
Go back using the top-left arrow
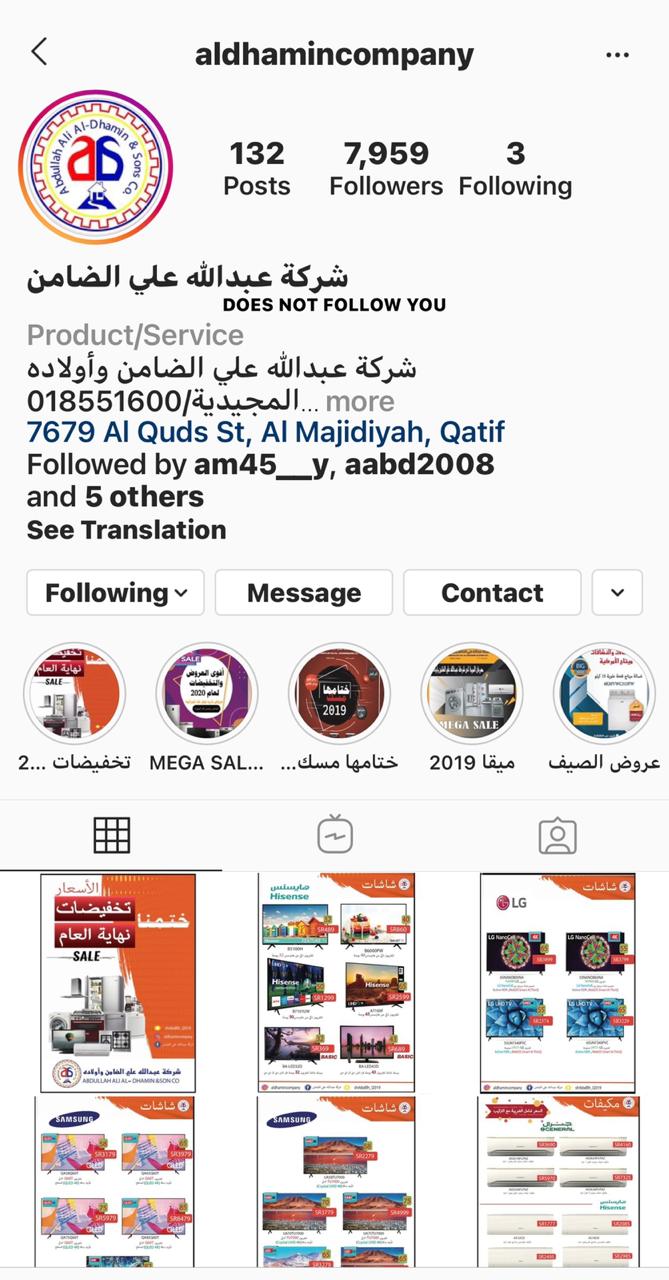click(39, 52)
